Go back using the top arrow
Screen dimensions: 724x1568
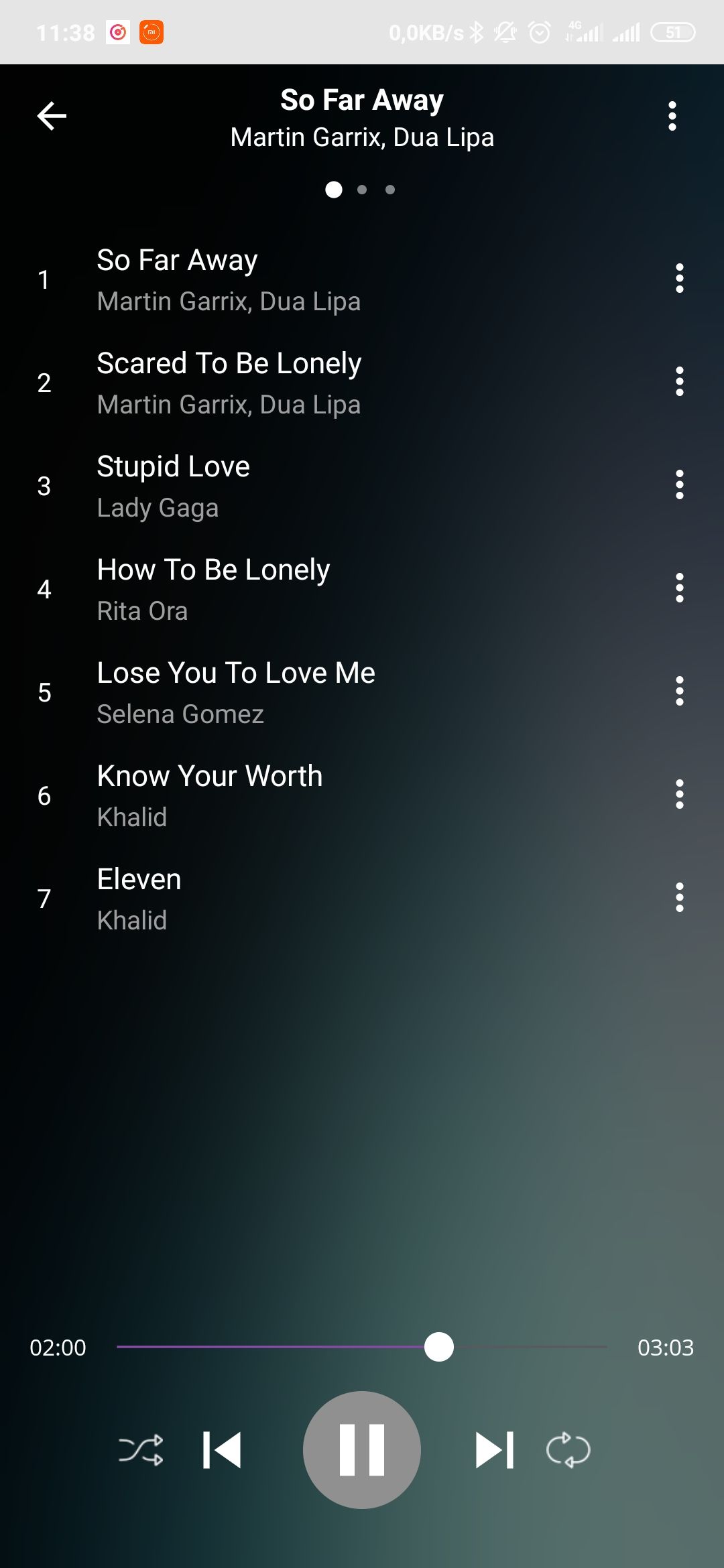(52, 116)
